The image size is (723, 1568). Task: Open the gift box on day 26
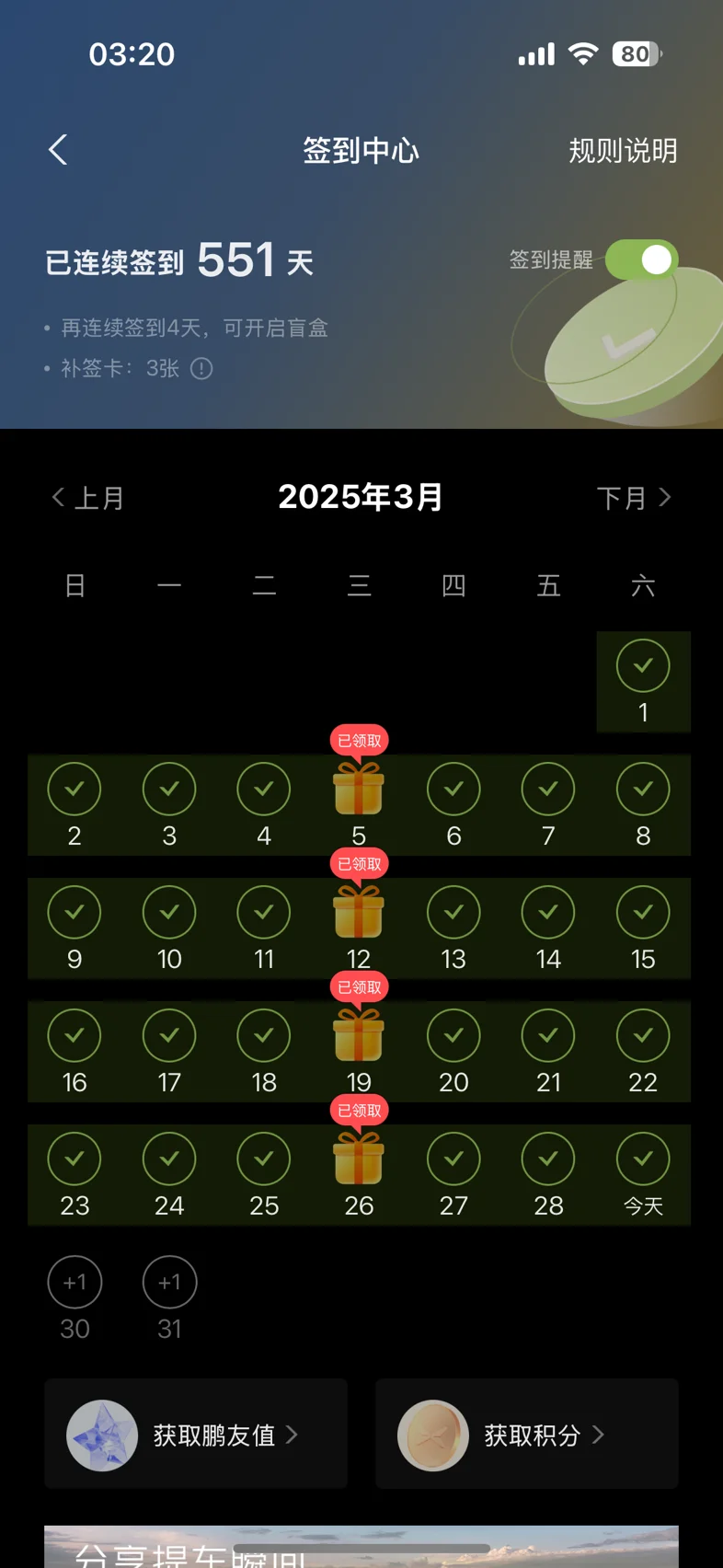(x=359, y=1159)
